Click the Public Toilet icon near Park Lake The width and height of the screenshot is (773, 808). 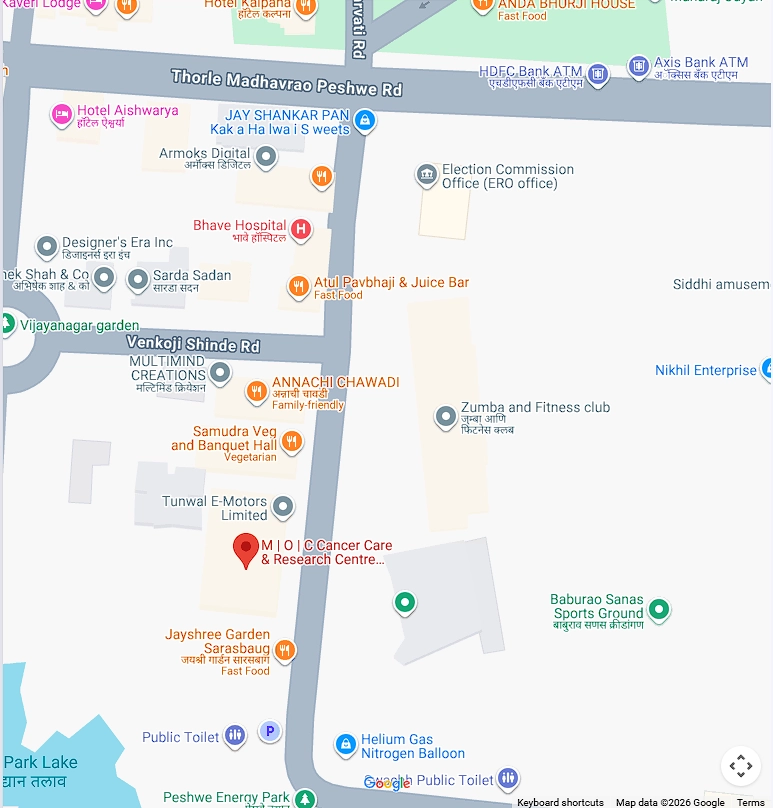[234, 736]
